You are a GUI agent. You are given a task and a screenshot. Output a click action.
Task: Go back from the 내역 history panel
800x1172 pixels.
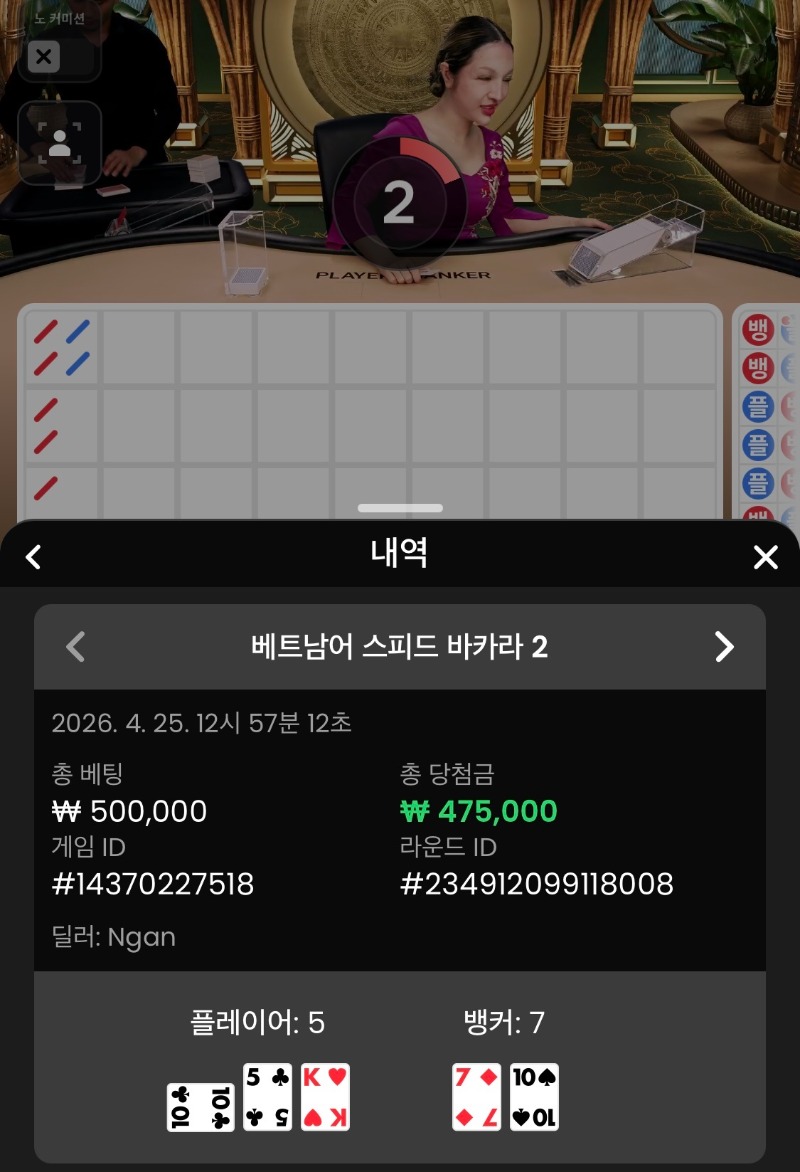(x=34, y=557)
